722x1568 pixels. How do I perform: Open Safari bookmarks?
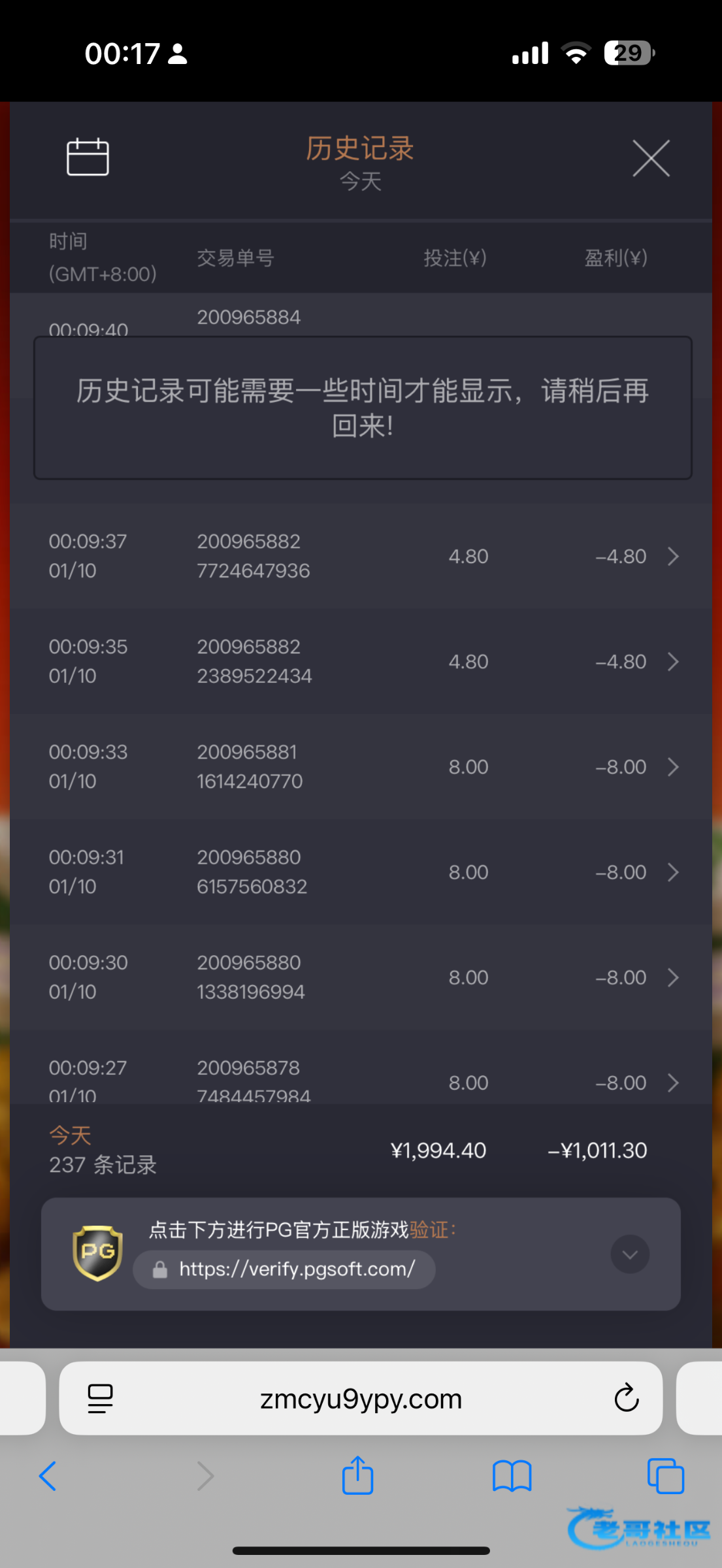512,1476
